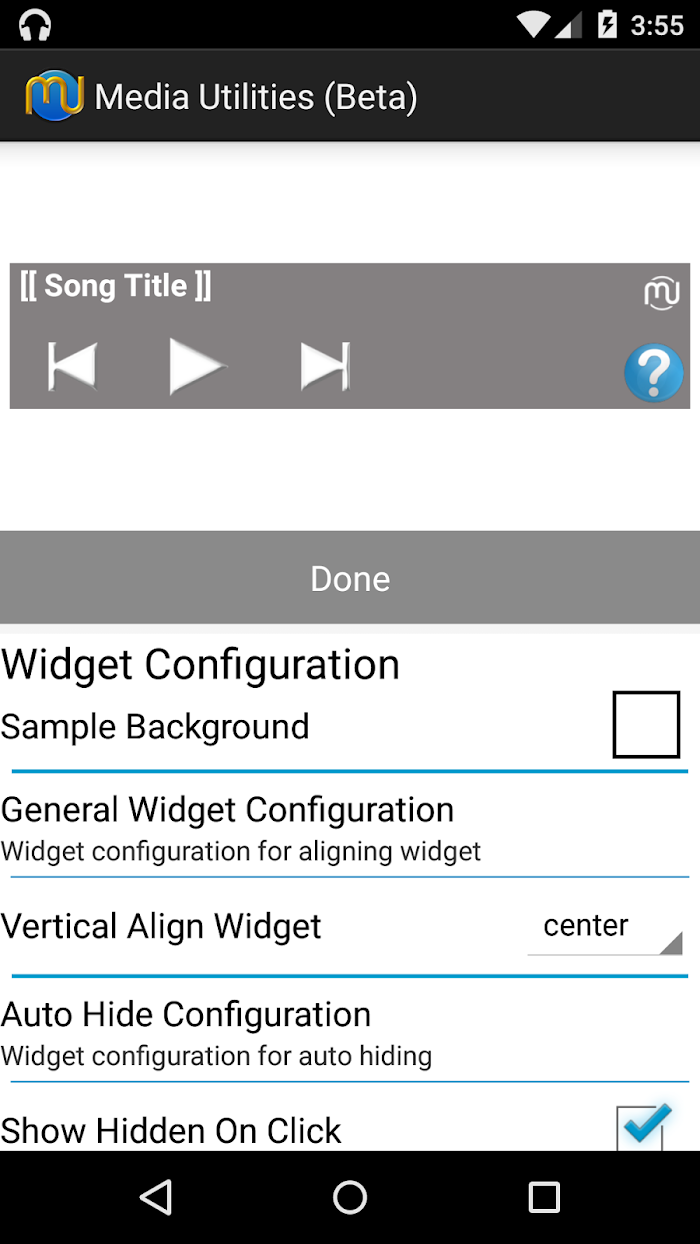
Task: Open the Vertical Align Widget dropdown
Action: pos(605,927)
